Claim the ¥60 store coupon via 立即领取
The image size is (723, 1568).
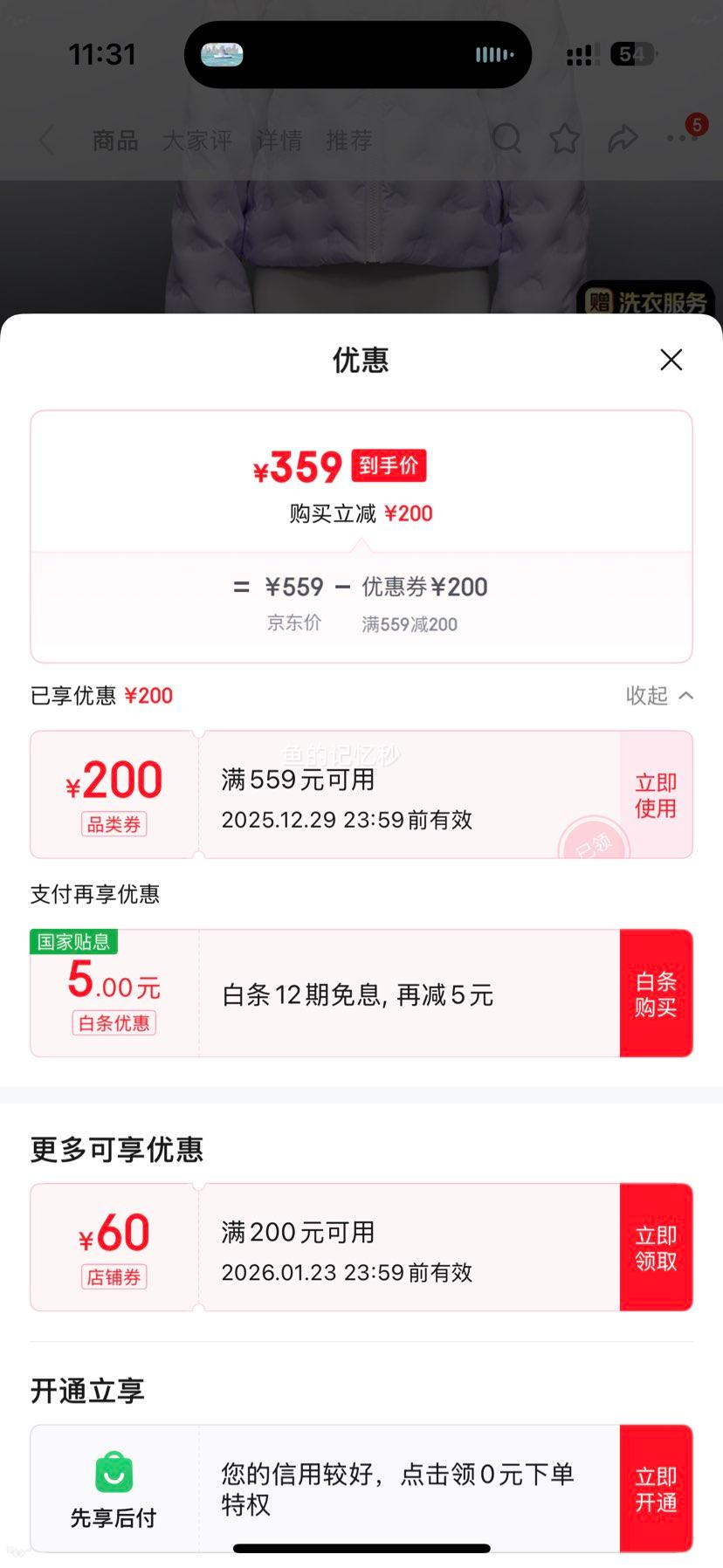pos(656,1247)
